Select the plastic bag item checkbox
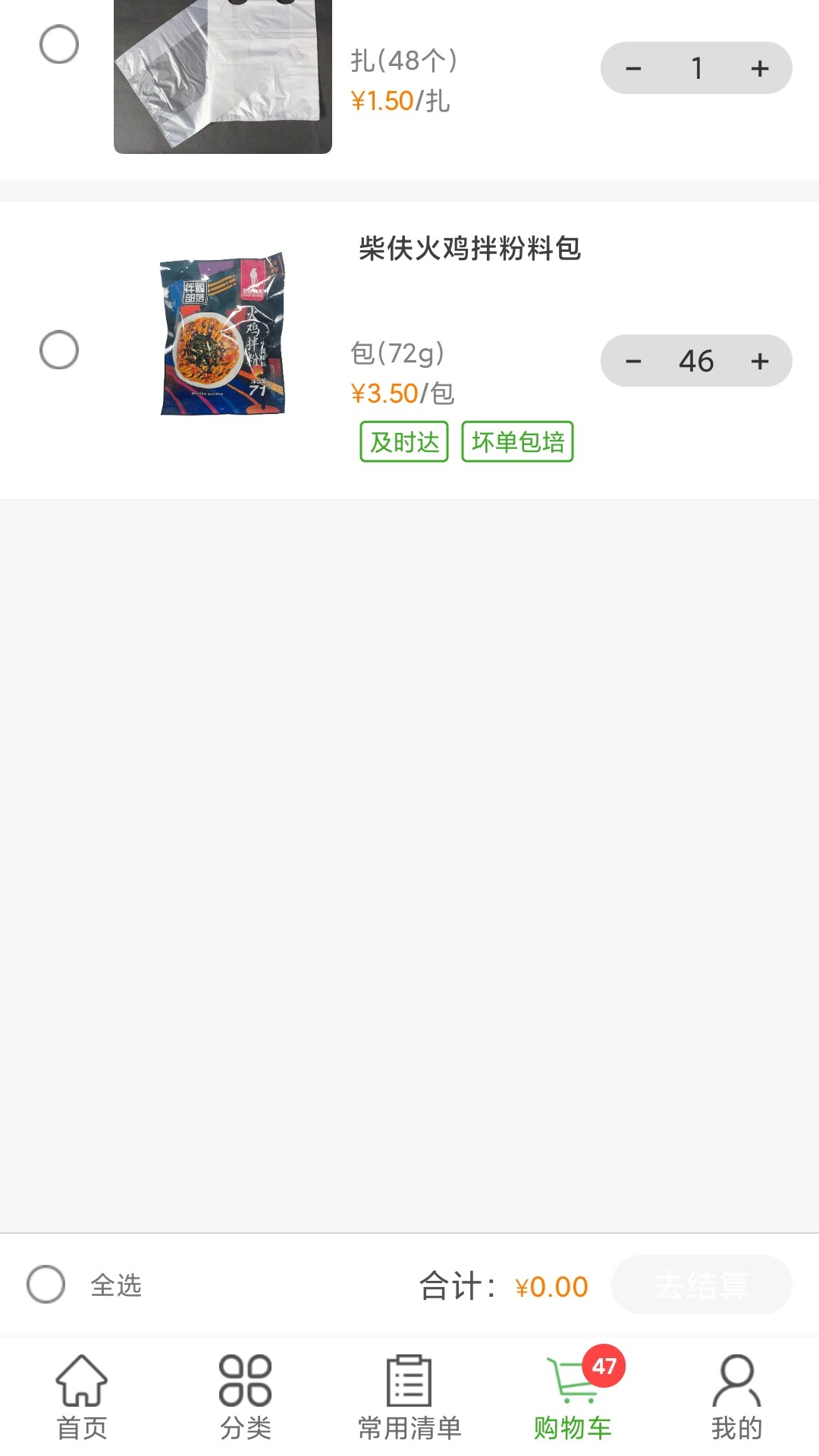The width and height of the screenshot is (819, 1456). 59,44
